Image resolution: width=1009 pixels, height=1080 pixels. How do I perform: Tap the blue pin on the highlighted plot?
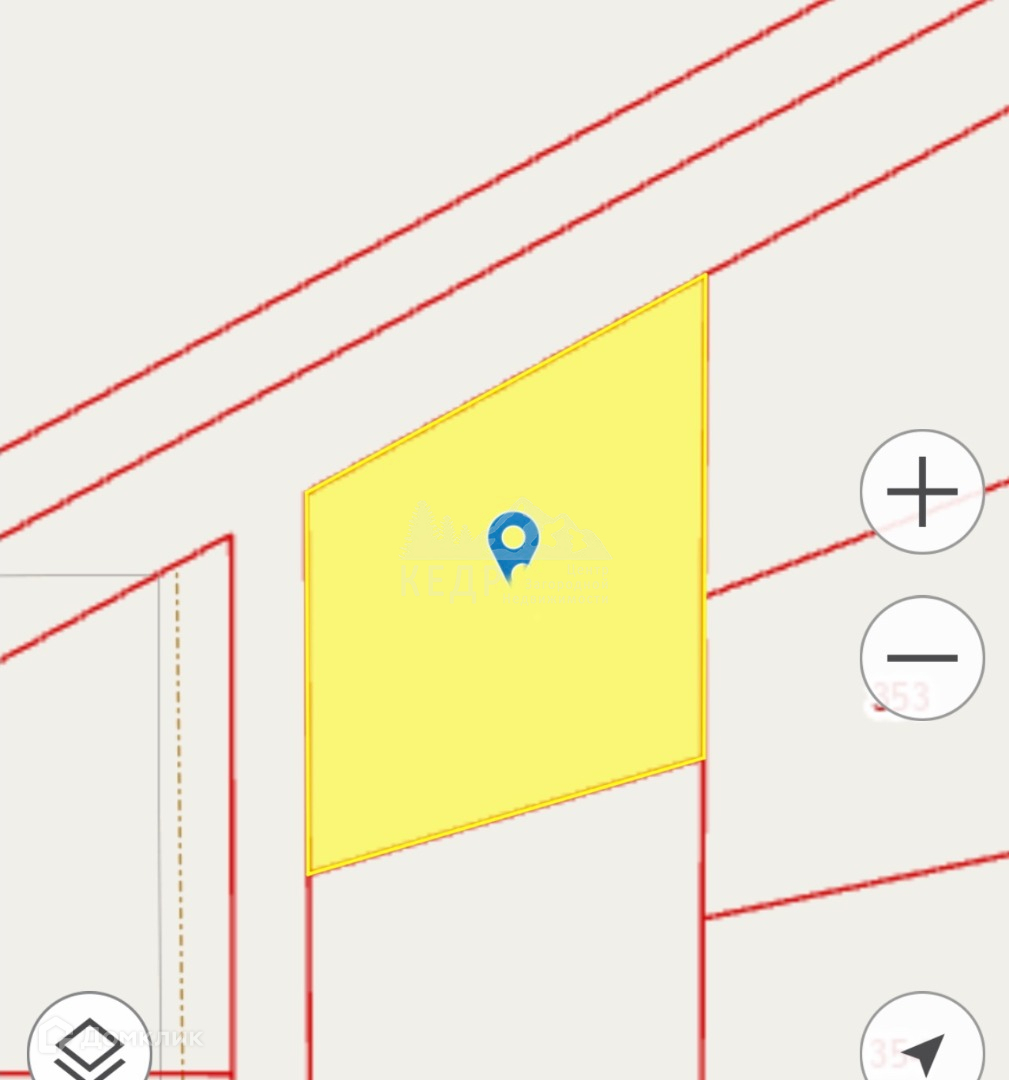pos(513,541)
